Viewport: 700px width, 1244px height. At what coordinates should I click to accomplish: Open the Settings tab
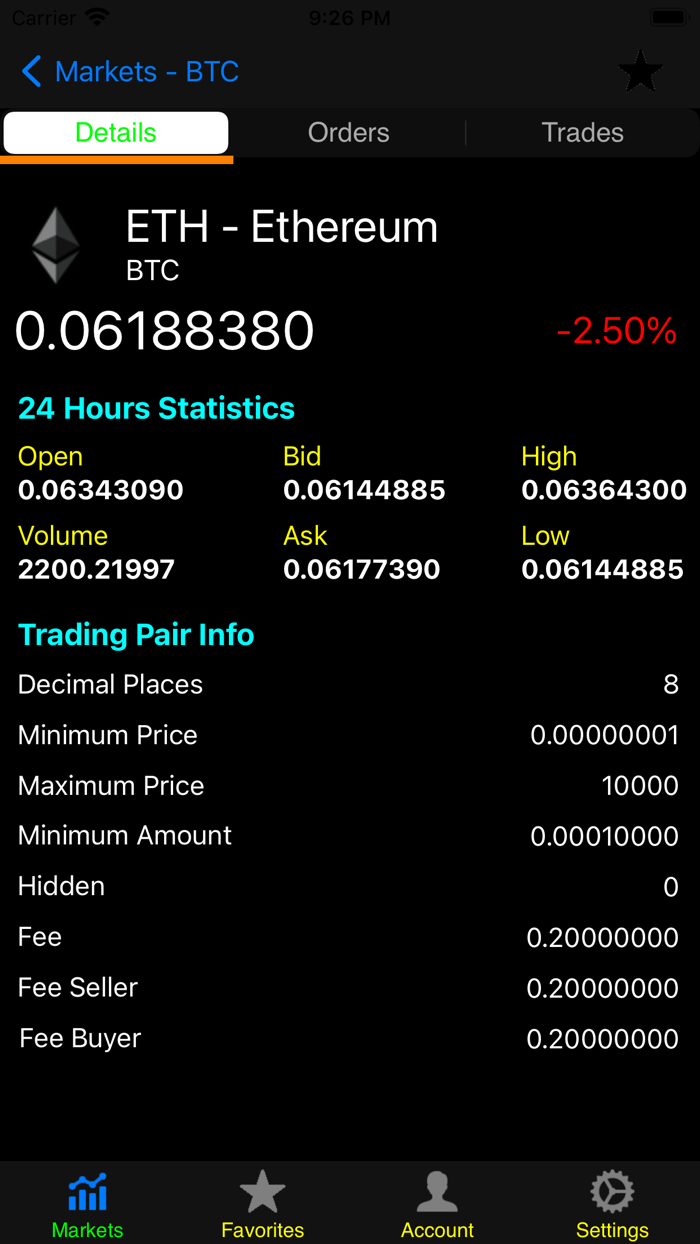[x=612, y=1204]
